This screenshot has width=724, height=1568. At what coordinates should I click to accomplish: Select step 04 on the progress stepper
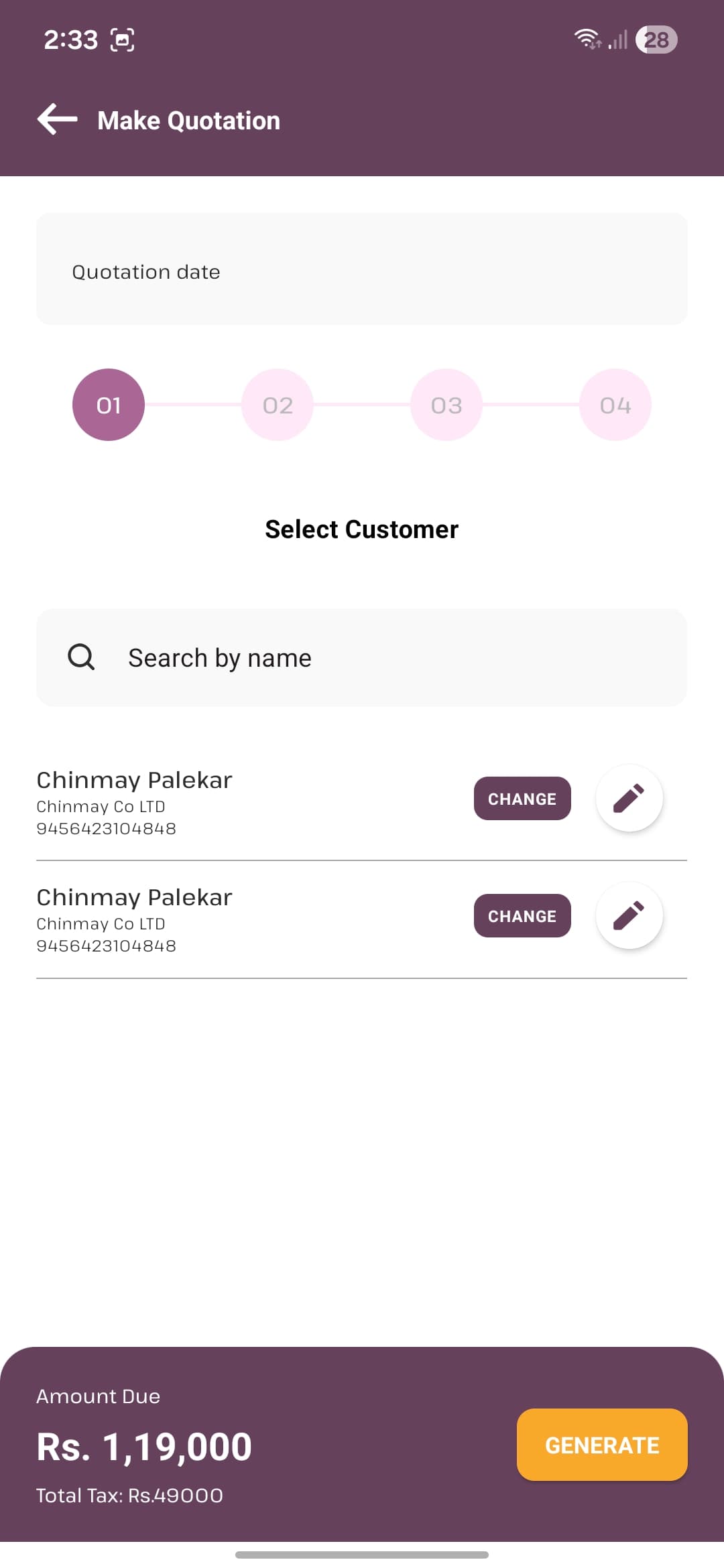615,404
